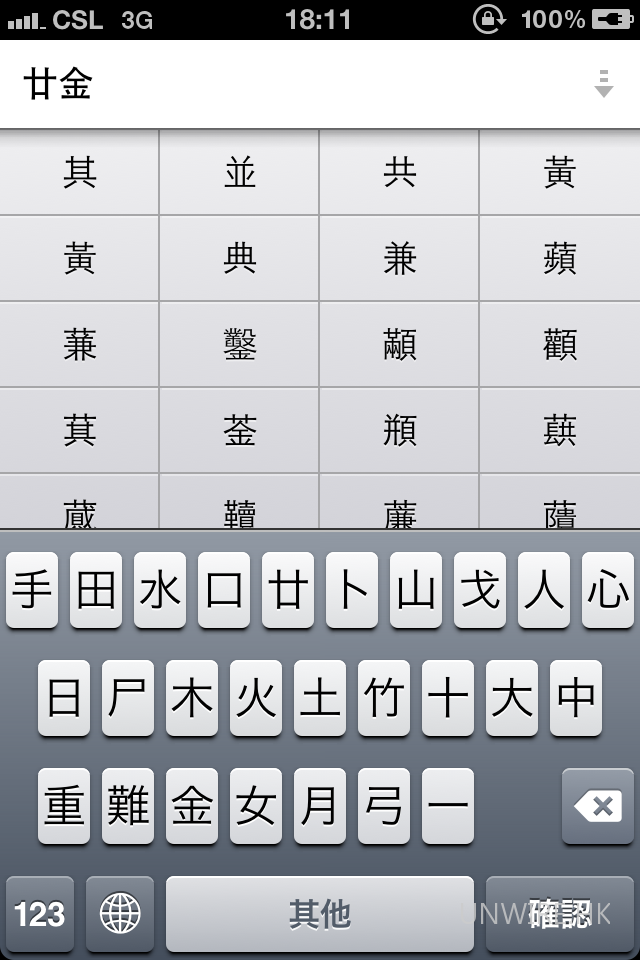This screenshot has width=640, height=960.
Task: Select candidate character 典
Action: coord(240,258)
